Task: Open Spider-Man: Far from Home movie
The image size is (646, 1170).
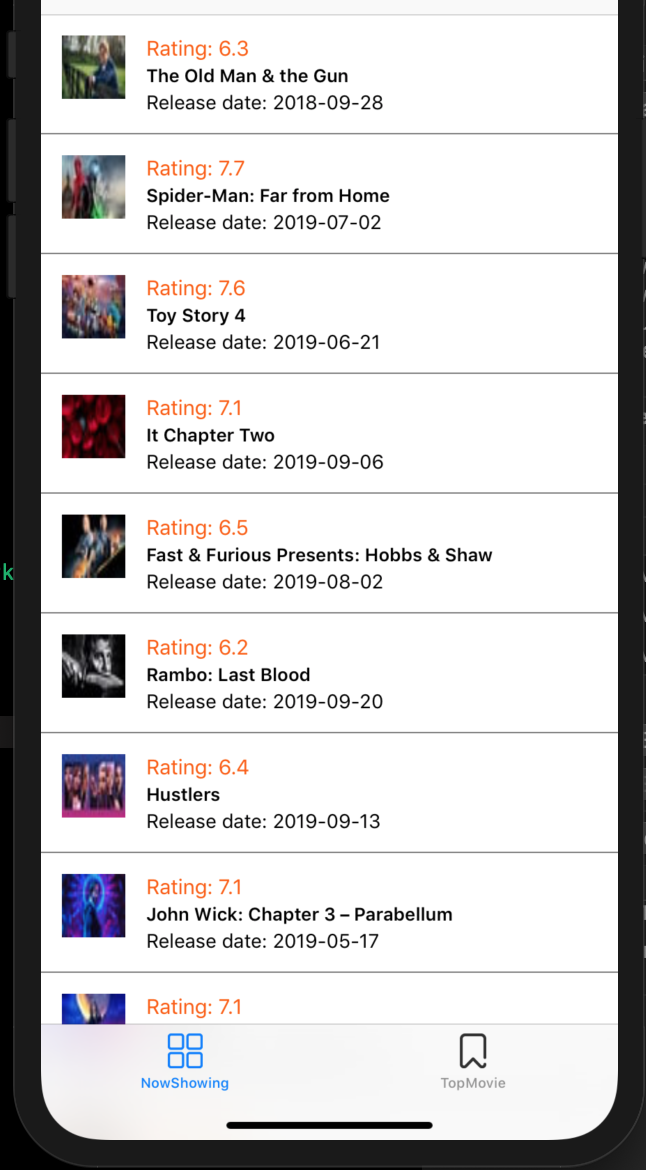Action: [x=328, y=195]
